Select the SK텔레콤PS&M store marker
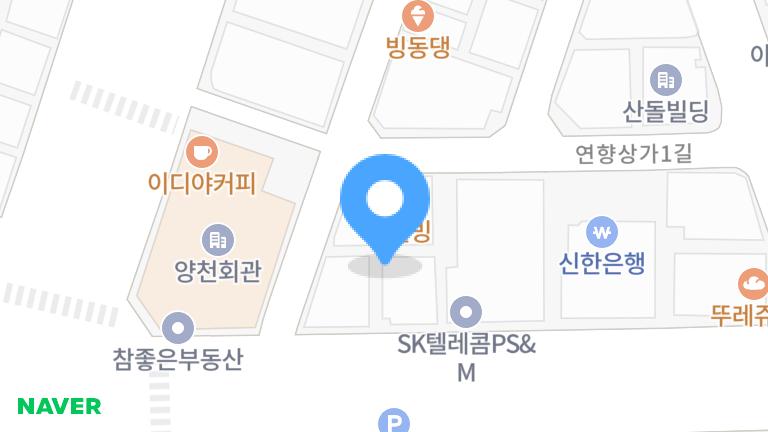This screenshot has width=768, height=432. point(466,311)
